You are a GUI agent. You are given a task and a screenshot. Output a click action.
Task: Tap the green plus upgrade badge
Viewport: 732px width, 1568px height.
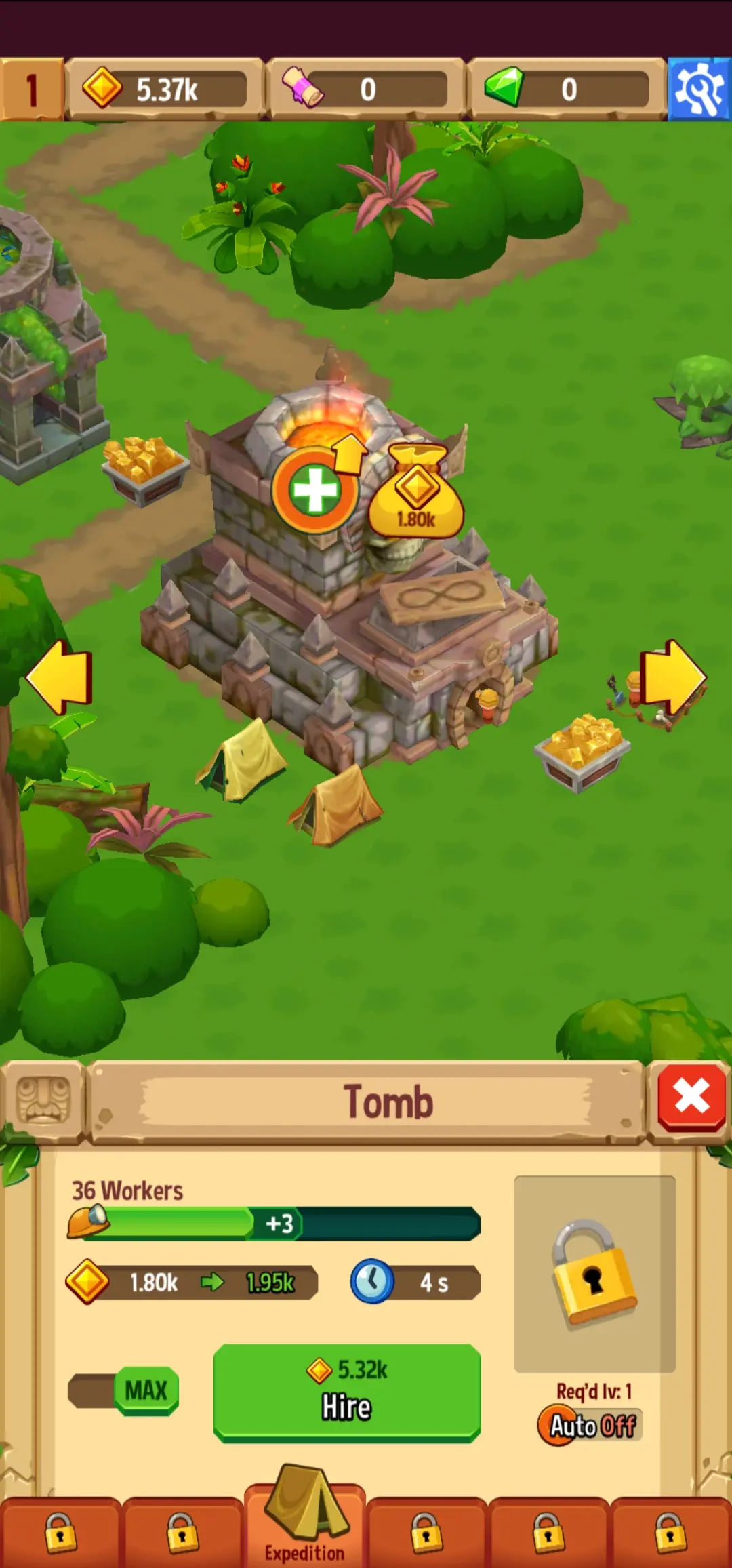[x=315, y=489]
